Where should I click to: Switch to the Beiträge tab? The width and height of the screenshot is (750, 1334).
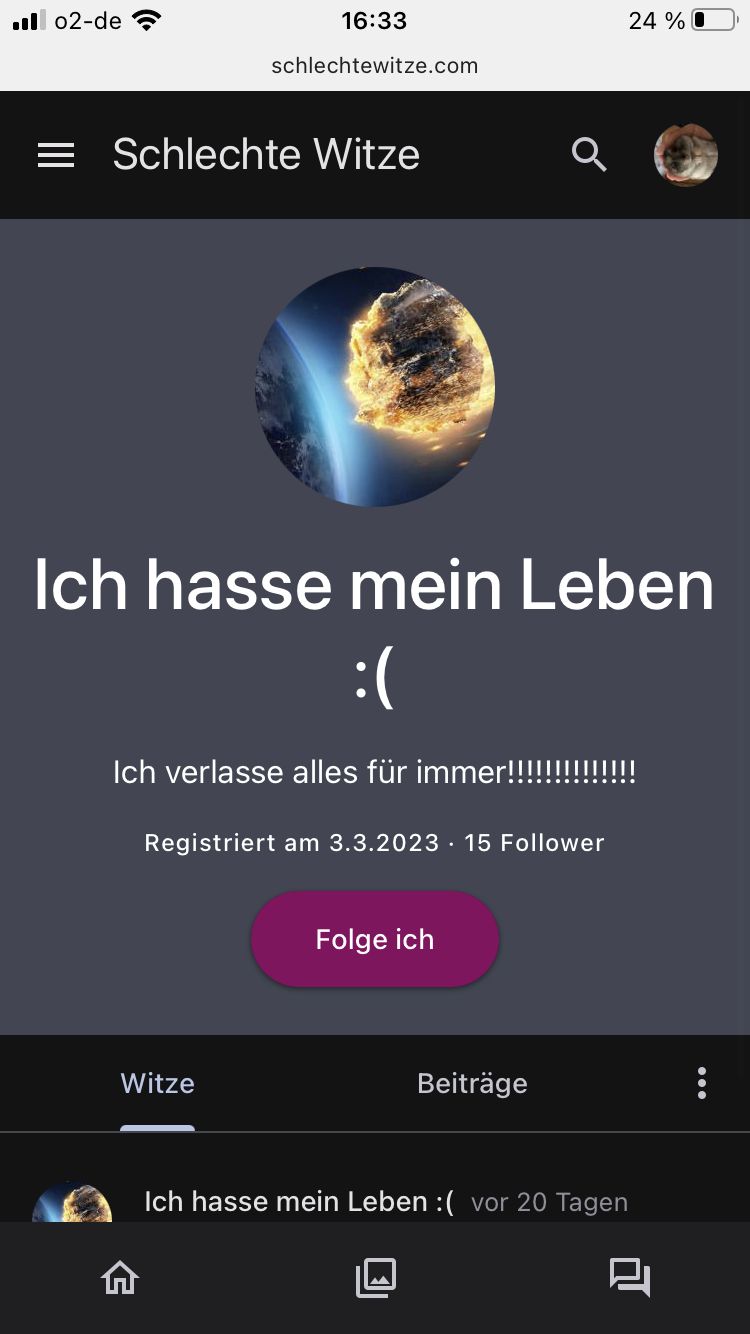(472, 1083)
